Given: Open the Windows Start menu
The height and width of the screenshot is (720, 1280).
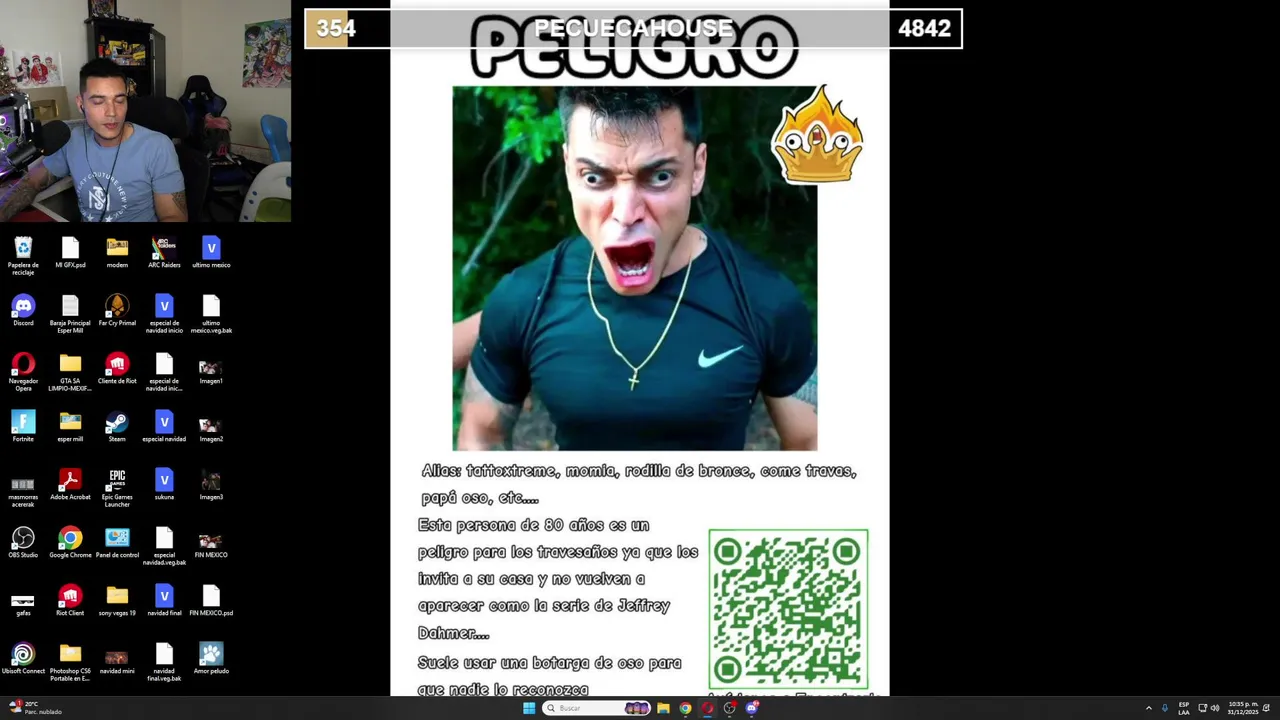Looking at the screenshot, I should pos(529,708).
